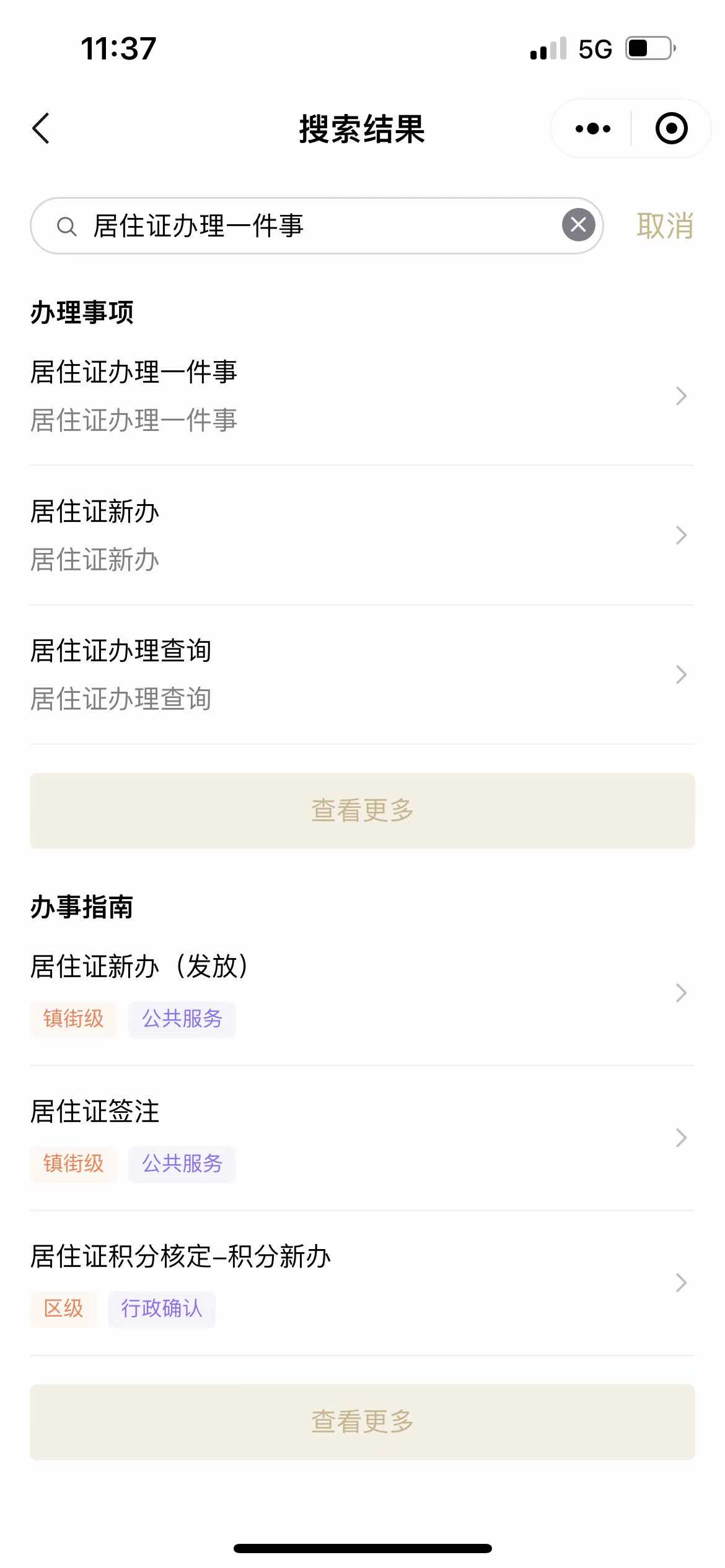Go back from the search results page

point(41,129)
